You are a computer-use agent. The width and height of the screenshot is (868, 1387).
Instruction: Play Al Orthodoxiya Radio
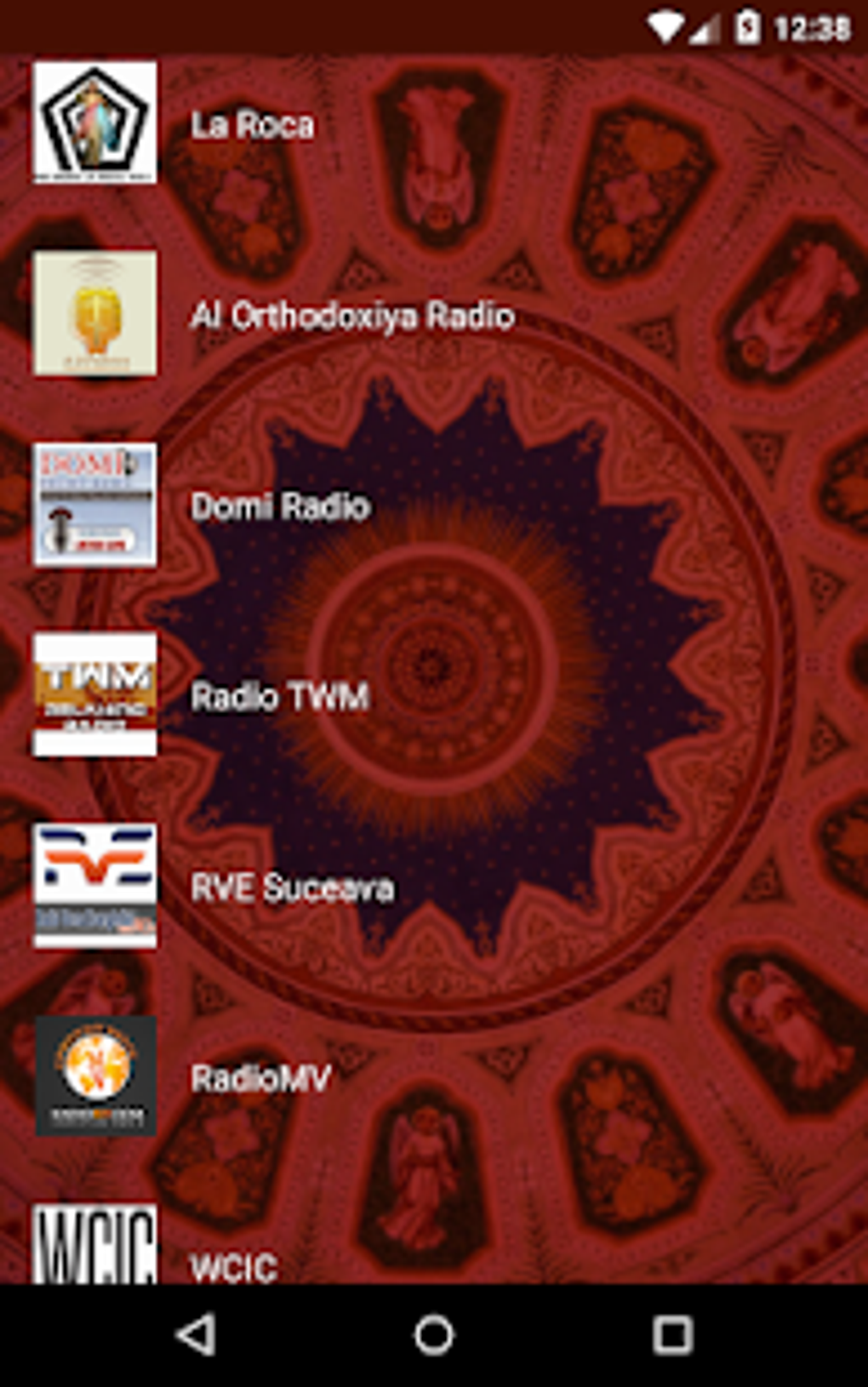click(x=434, y=314)
